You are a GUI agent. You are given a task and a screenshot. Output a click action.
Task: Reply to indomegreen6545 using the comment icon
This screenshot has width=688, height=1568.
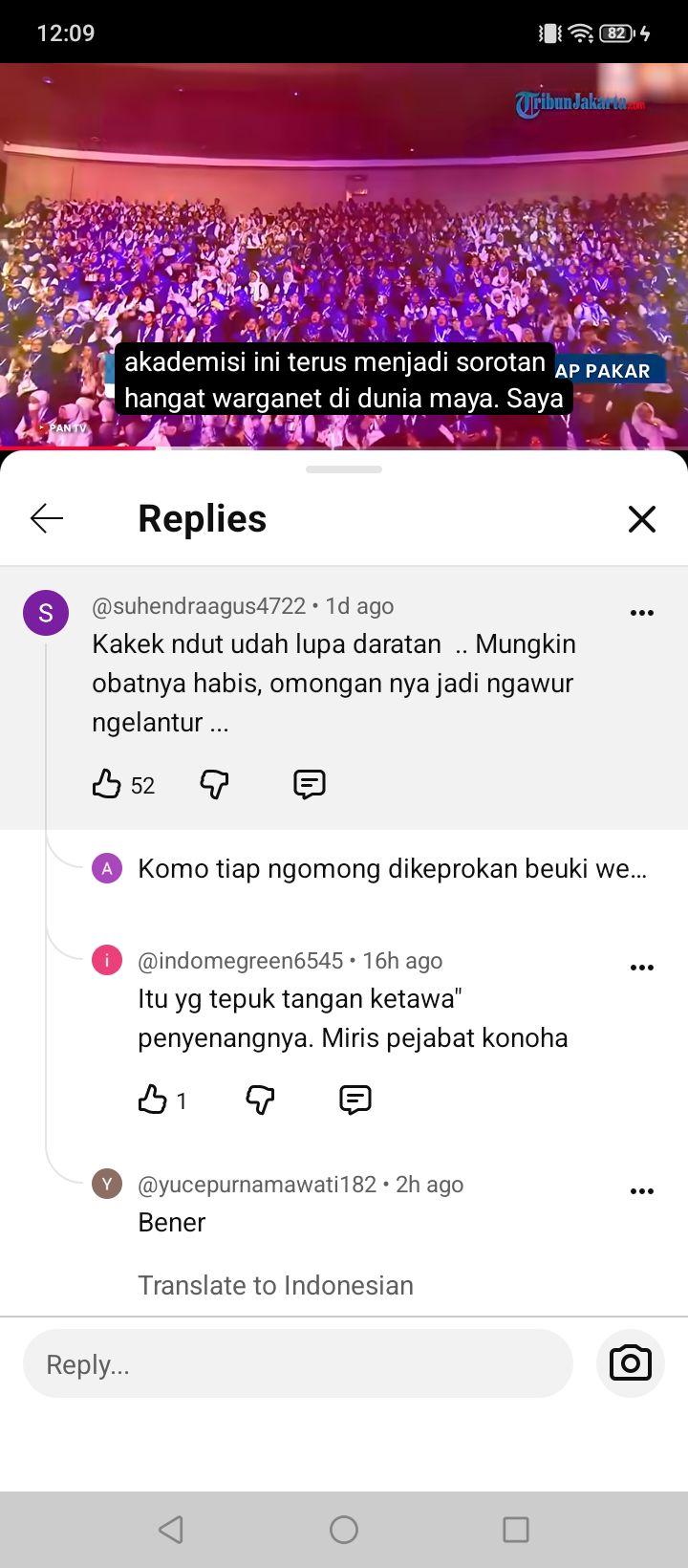click(355, 1100)
